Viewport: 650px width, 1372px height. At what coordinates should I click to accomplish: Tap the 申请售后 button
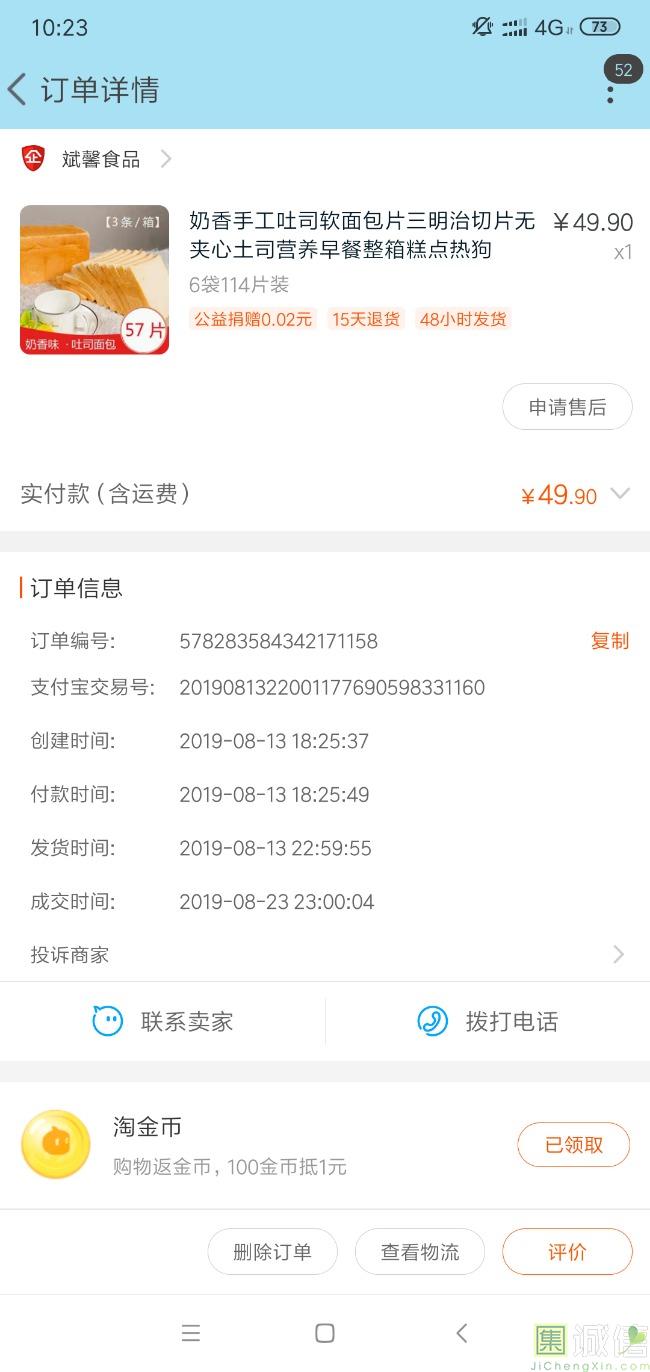coord(567,407)
